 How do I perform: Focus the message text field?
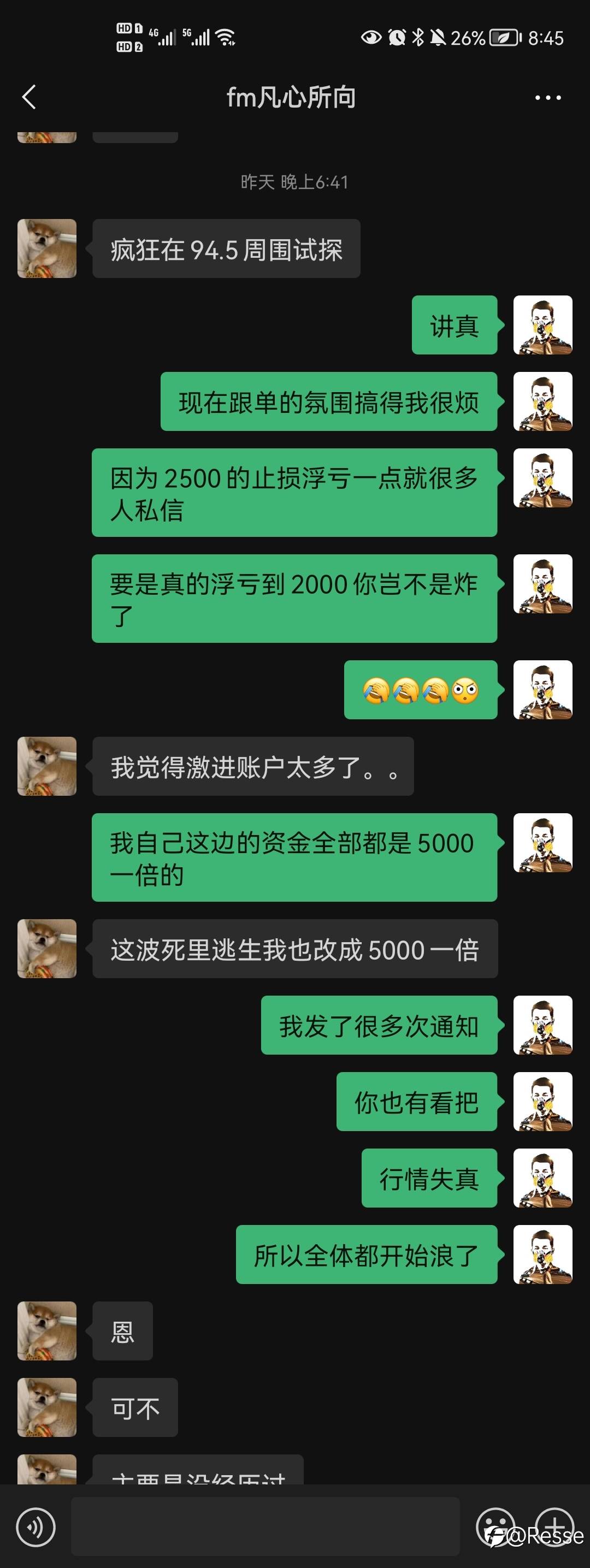point(265,1526)
